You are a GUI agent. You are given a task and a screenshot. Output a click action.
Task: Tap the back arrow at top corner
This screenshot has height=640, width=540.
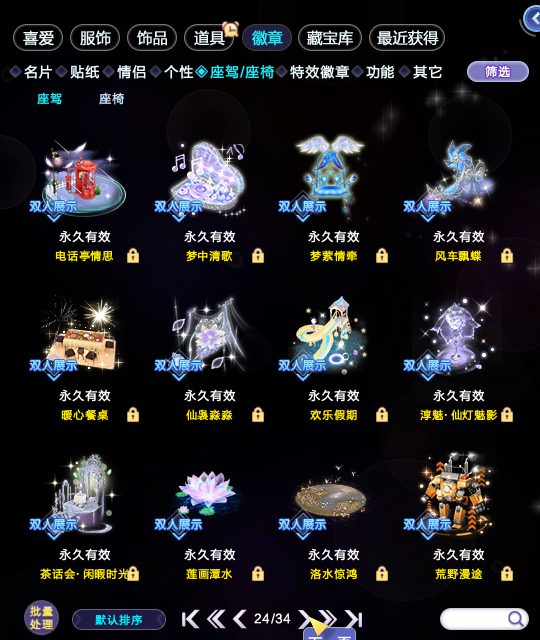pyautogui.click(x=532, y=18)
